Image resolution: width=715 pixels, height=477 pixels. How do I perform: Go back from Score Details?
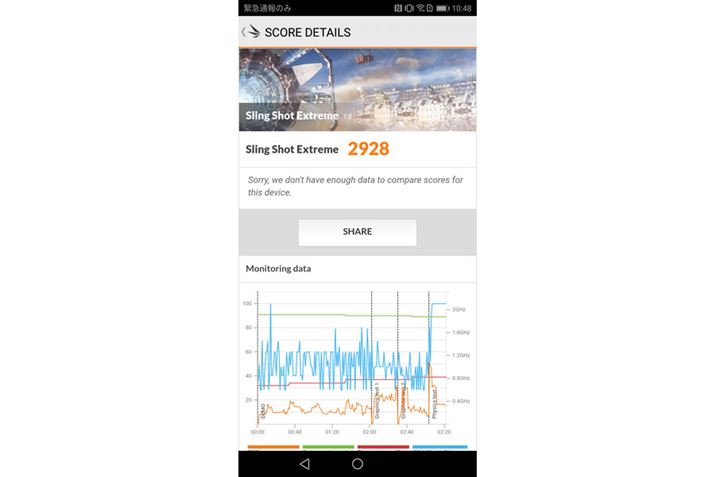[x=244, y=32]
